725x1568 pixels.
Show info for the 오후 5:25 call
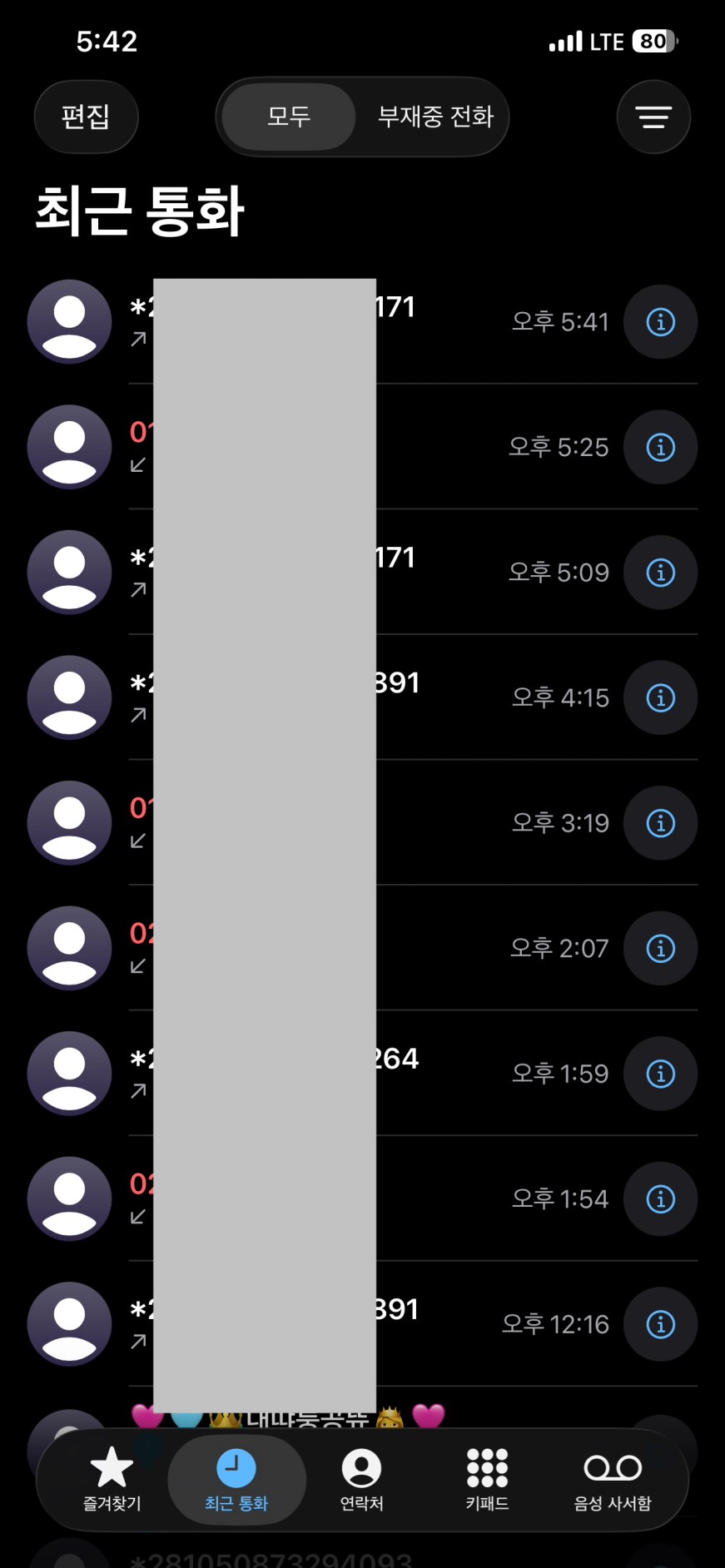tap(661, 448)
